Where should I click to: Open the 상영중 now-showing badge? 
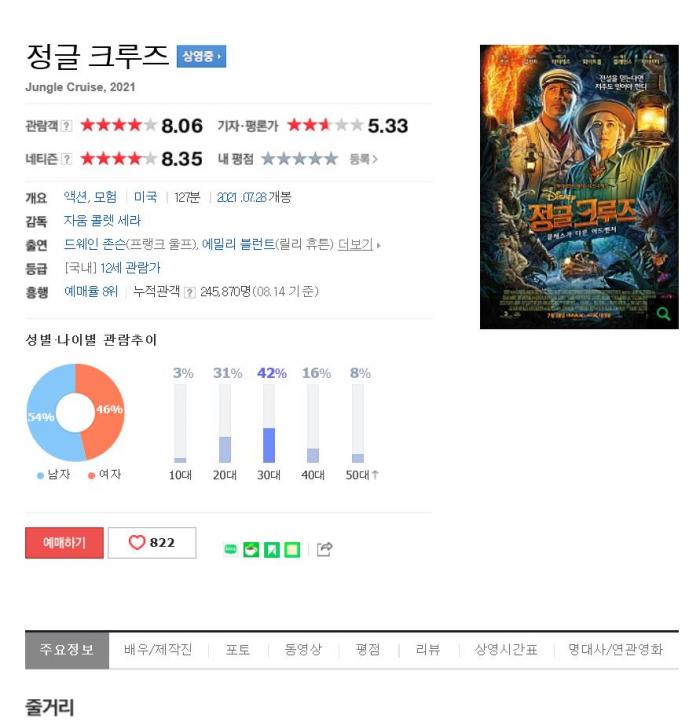(x=201, y=57)
